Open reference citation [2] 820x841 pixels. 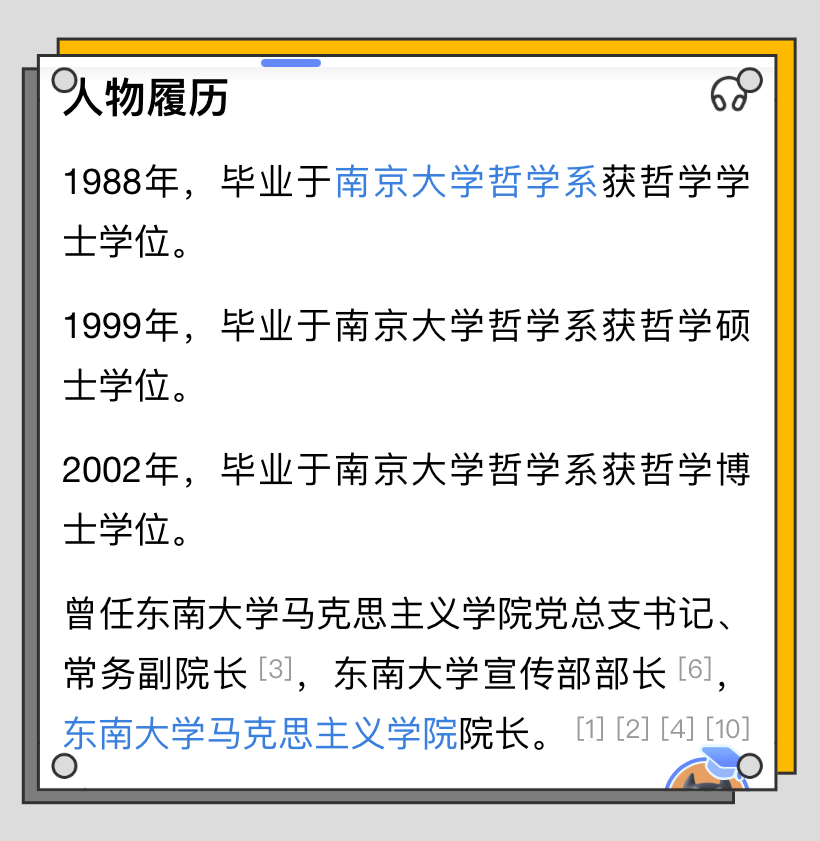tap(633, 729)
